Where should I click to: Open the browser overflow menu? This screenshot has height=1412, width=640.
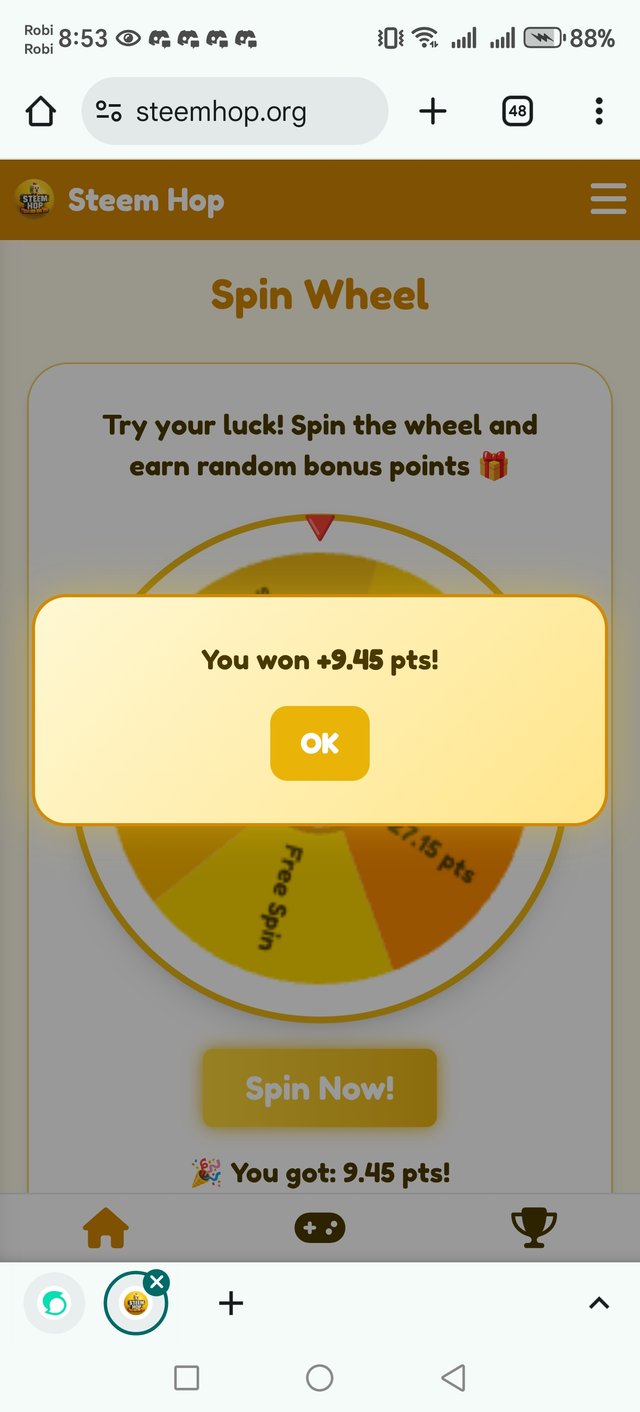(x=599, y=112)
